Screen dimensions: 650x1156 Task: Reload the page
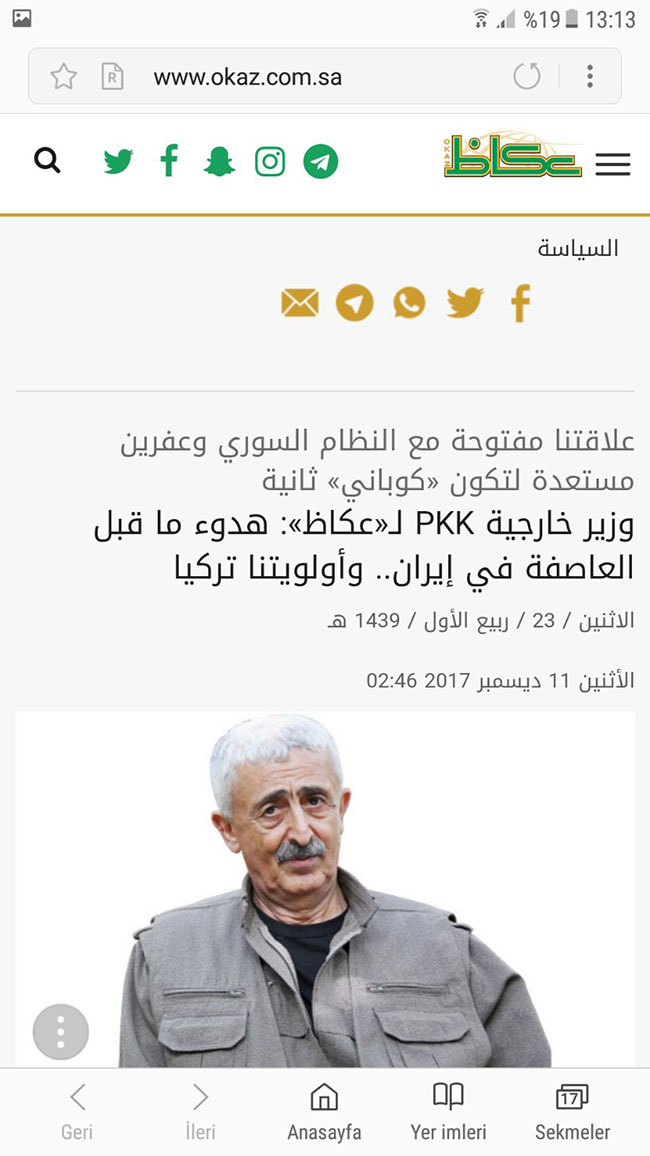click(526, 77)
